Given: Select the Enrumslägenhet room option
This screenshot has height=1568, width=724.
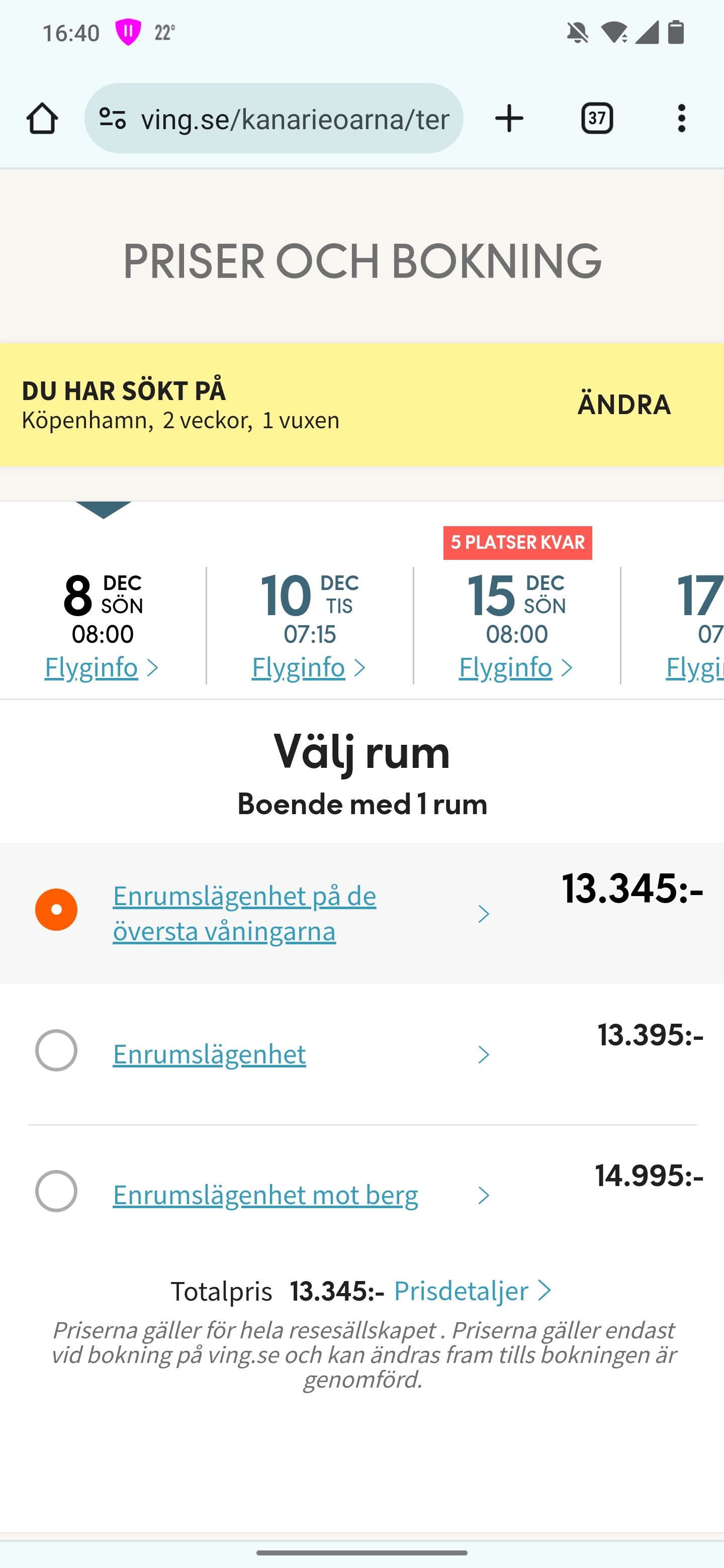Looking at the screenshot, I should 57,1049.
